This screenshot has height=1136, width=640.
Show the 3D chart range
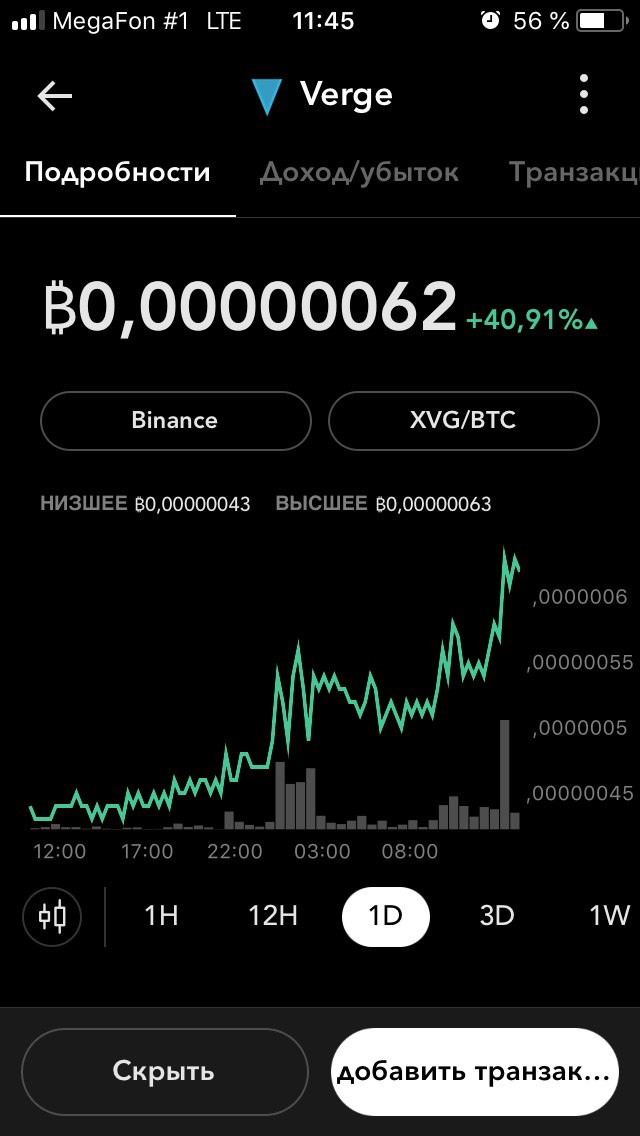497,915
